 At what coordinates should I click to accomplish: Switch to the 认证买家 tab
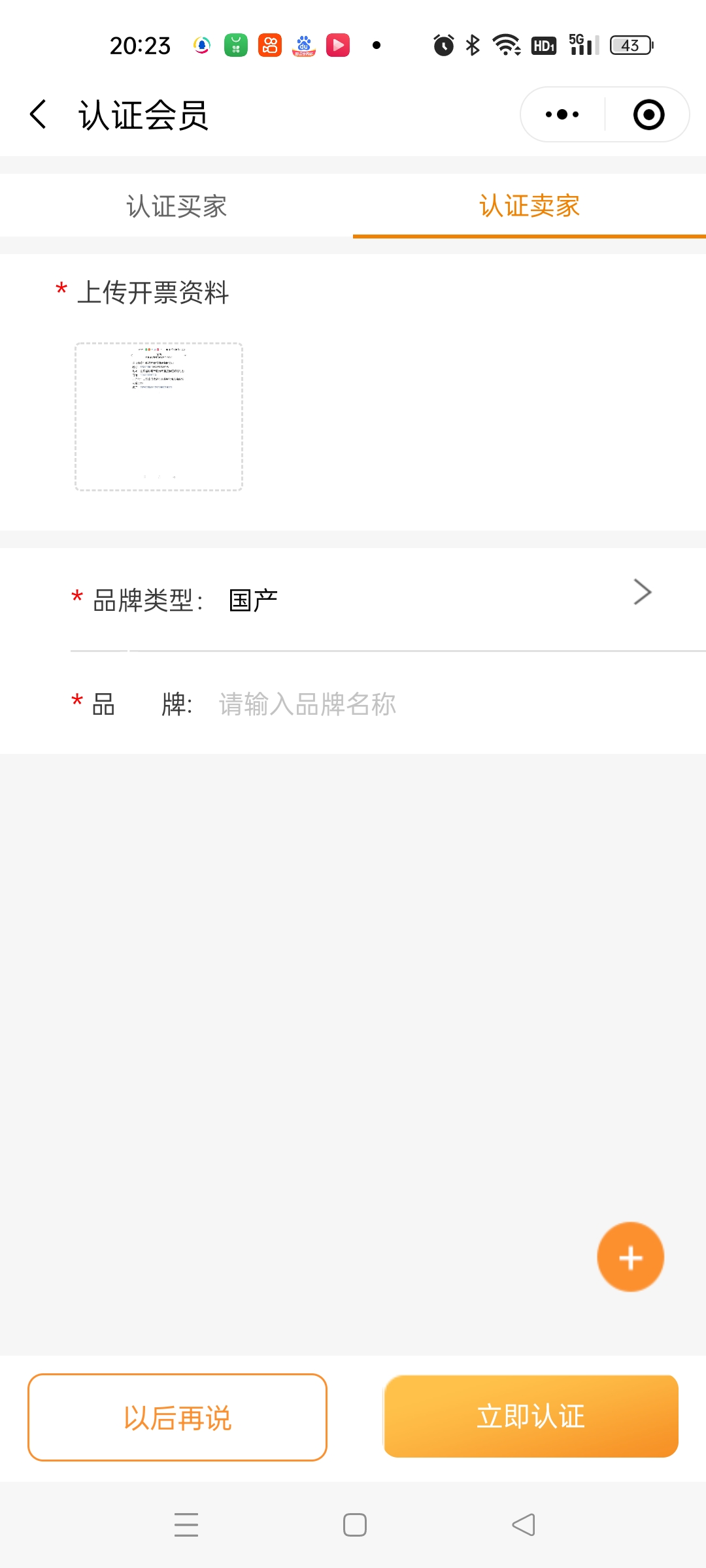click(x=176, y=206)
